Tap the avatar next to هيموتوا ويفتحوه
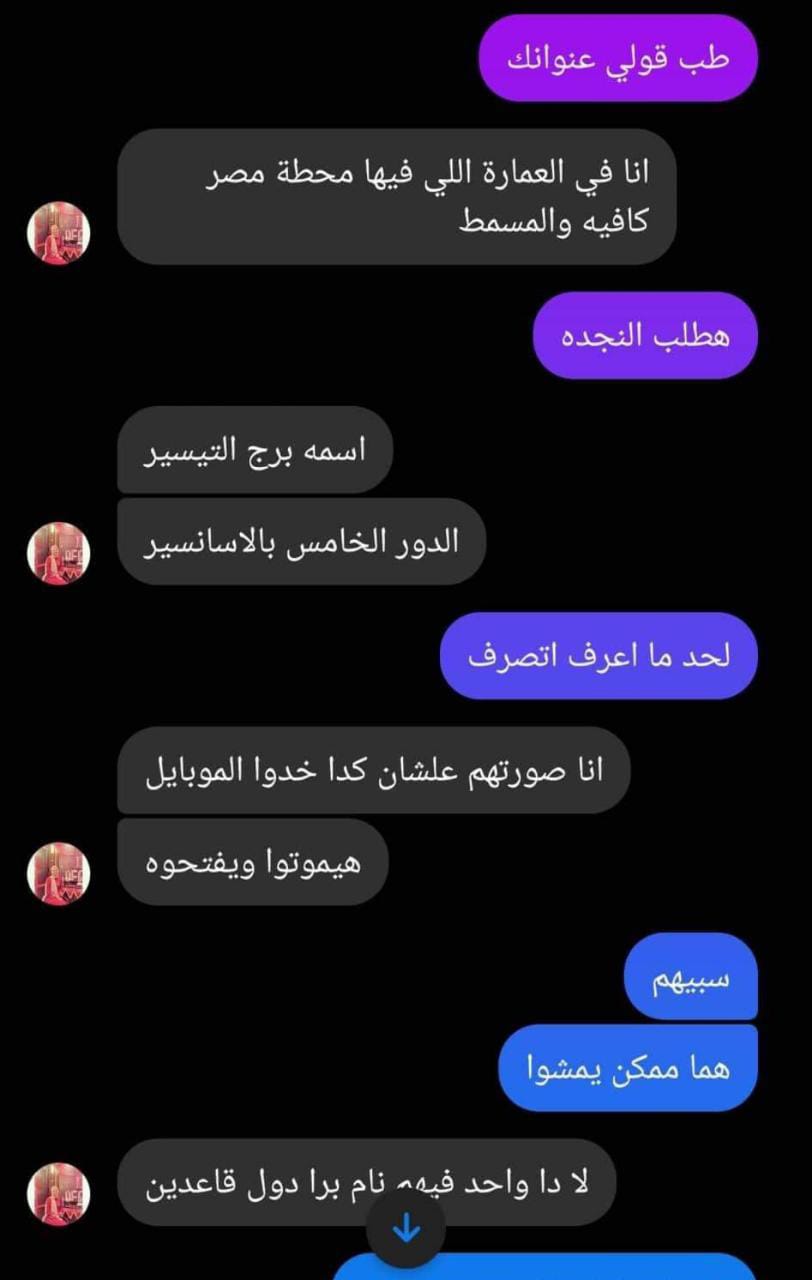Viewport: 812px width, 1280px height. coord(58,873)
